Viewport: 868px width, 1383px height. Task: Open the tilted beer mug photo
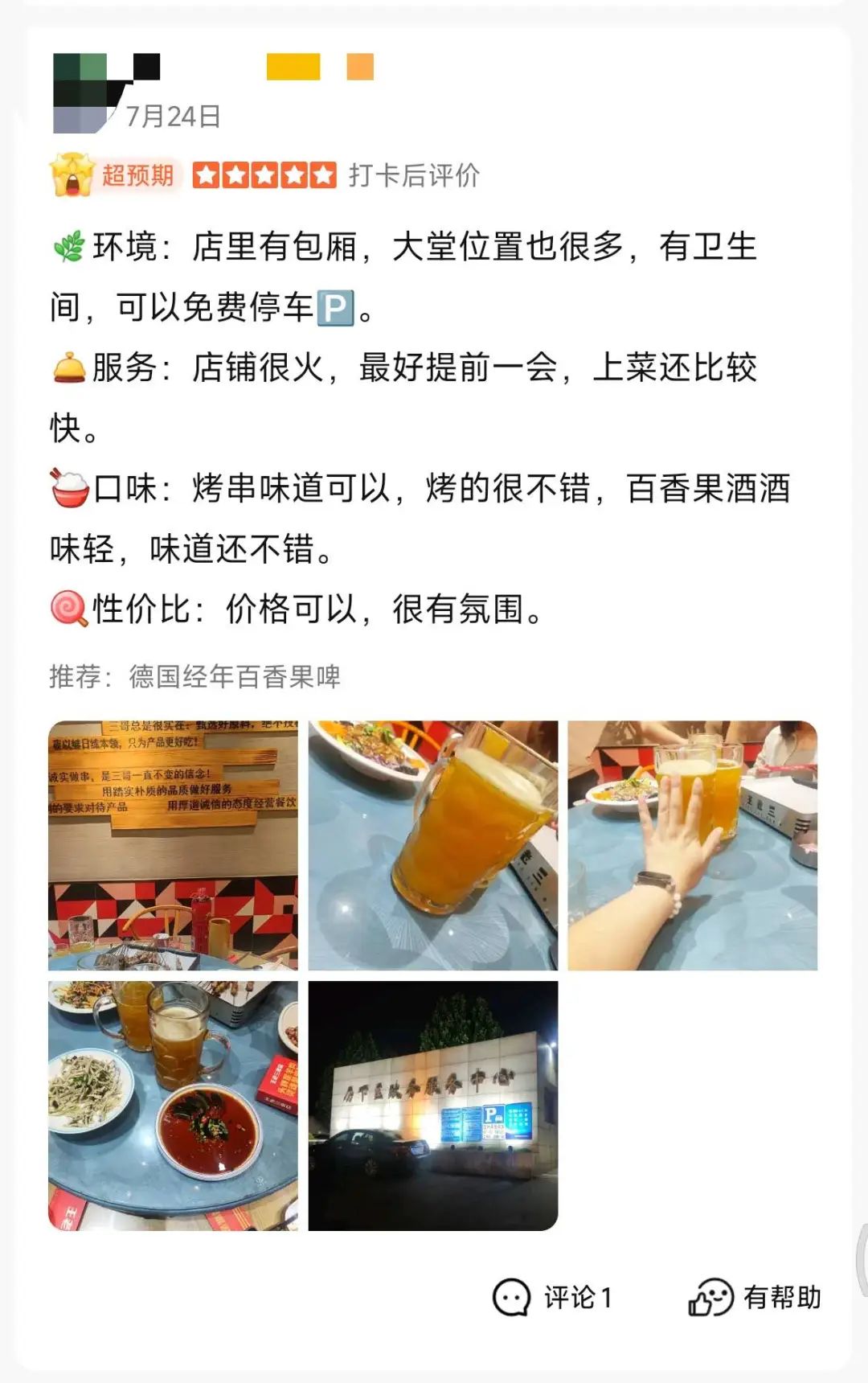coord(432,845)
